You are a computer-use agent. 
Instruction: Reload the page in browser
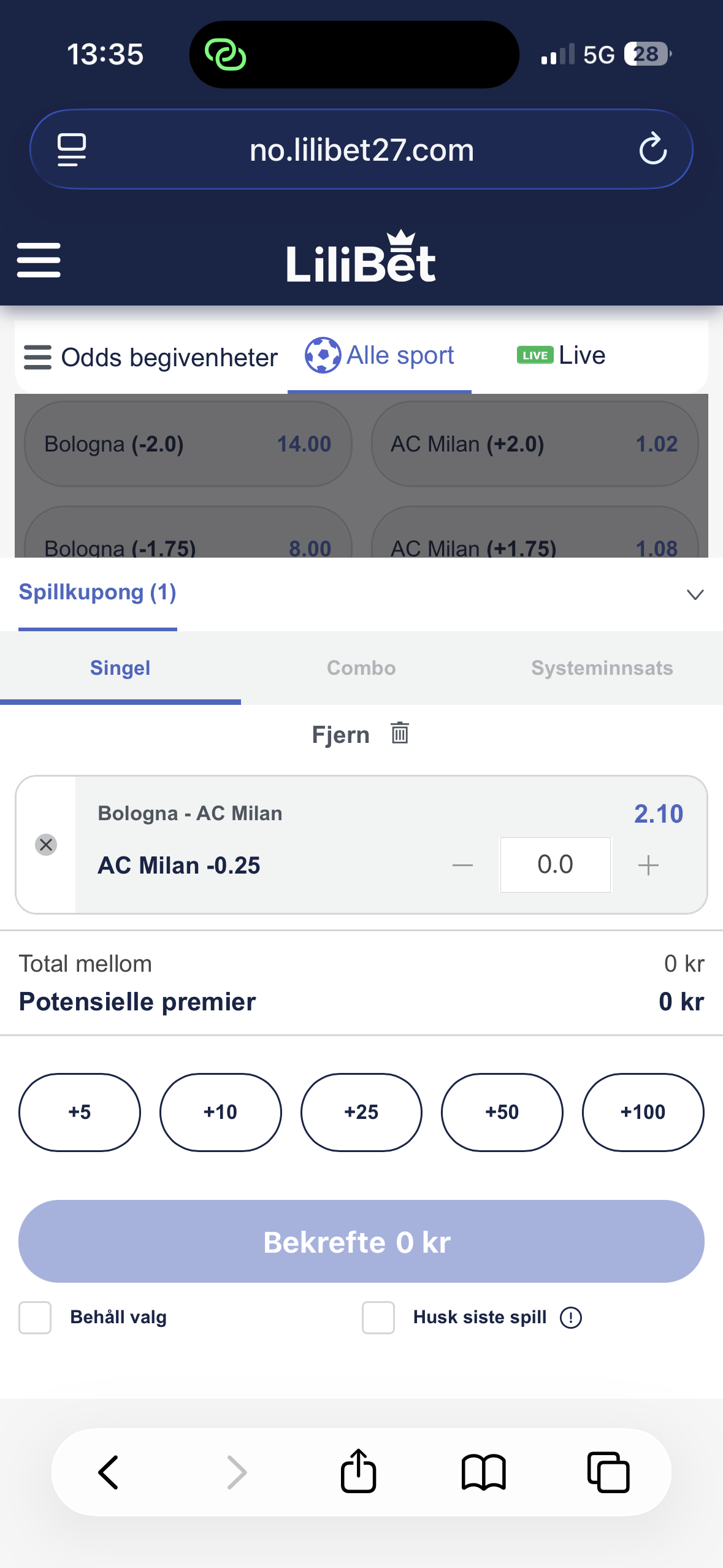click(x=652, y=149)
